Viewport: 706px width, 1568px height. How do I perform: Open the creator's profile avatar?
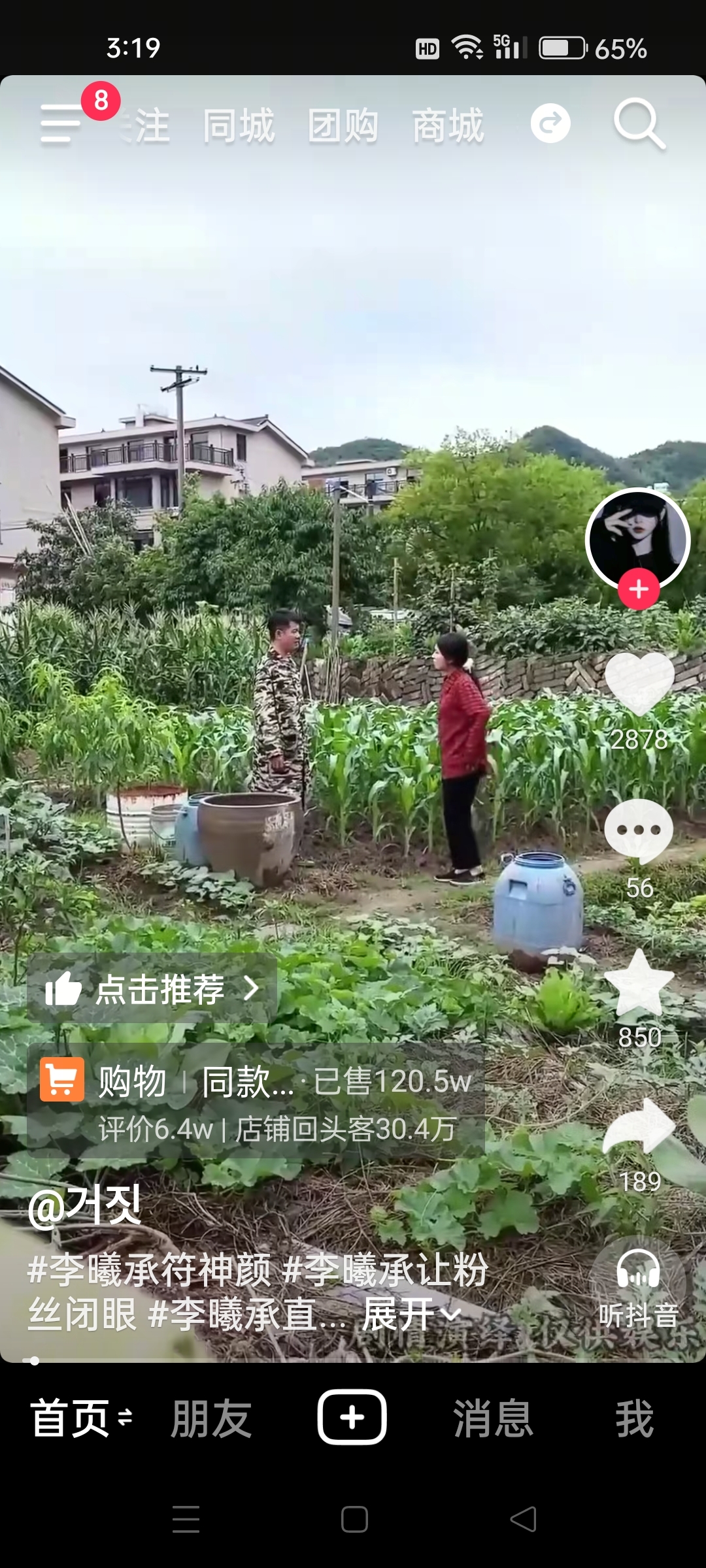pyautogui.click(x=638, y=540)
